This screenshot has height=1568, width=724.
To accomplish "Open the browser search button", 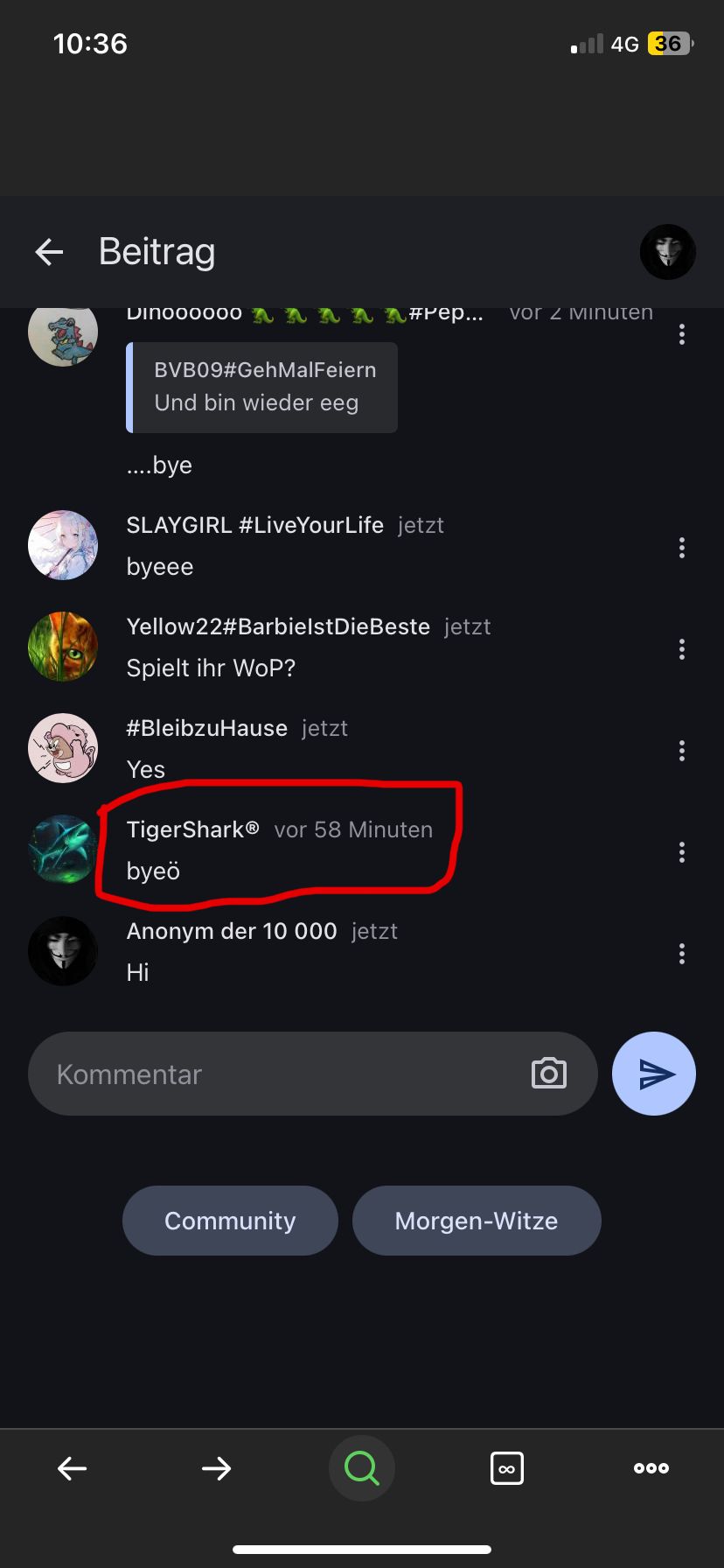I will (361, 1468).
